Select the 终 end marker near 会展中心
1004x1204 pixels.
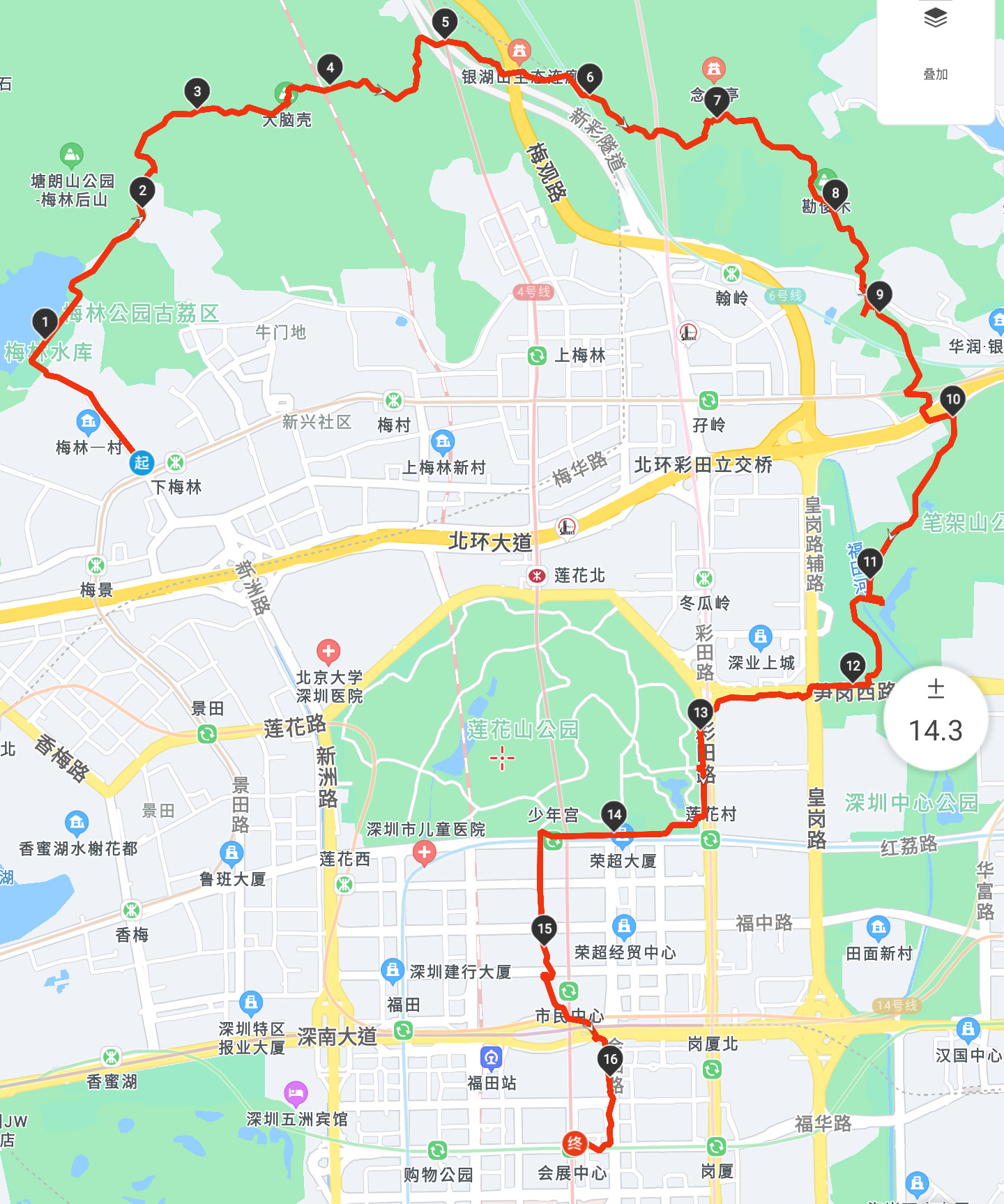pyautogui.click(x=575, y=1143)
